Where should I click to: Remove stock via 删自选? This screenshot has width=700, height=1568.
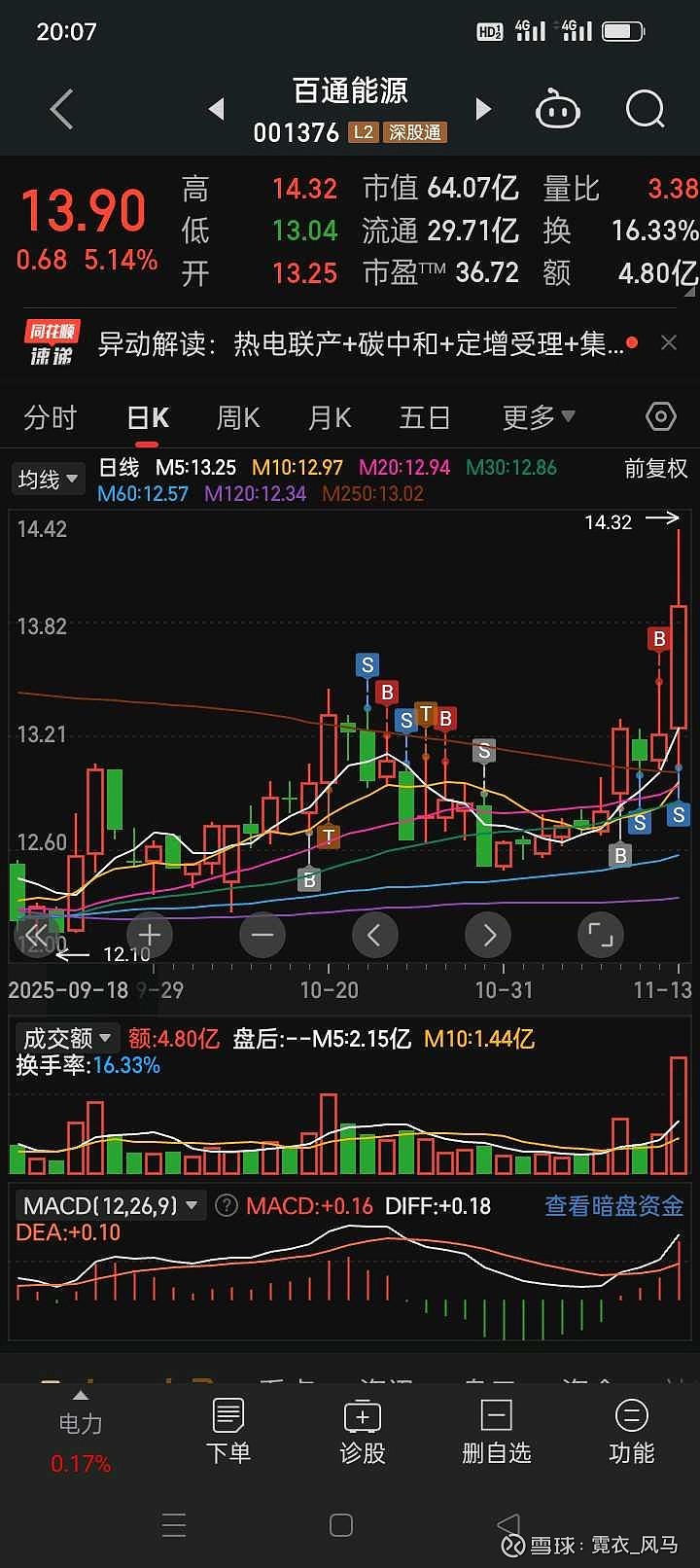(496, 1432)
